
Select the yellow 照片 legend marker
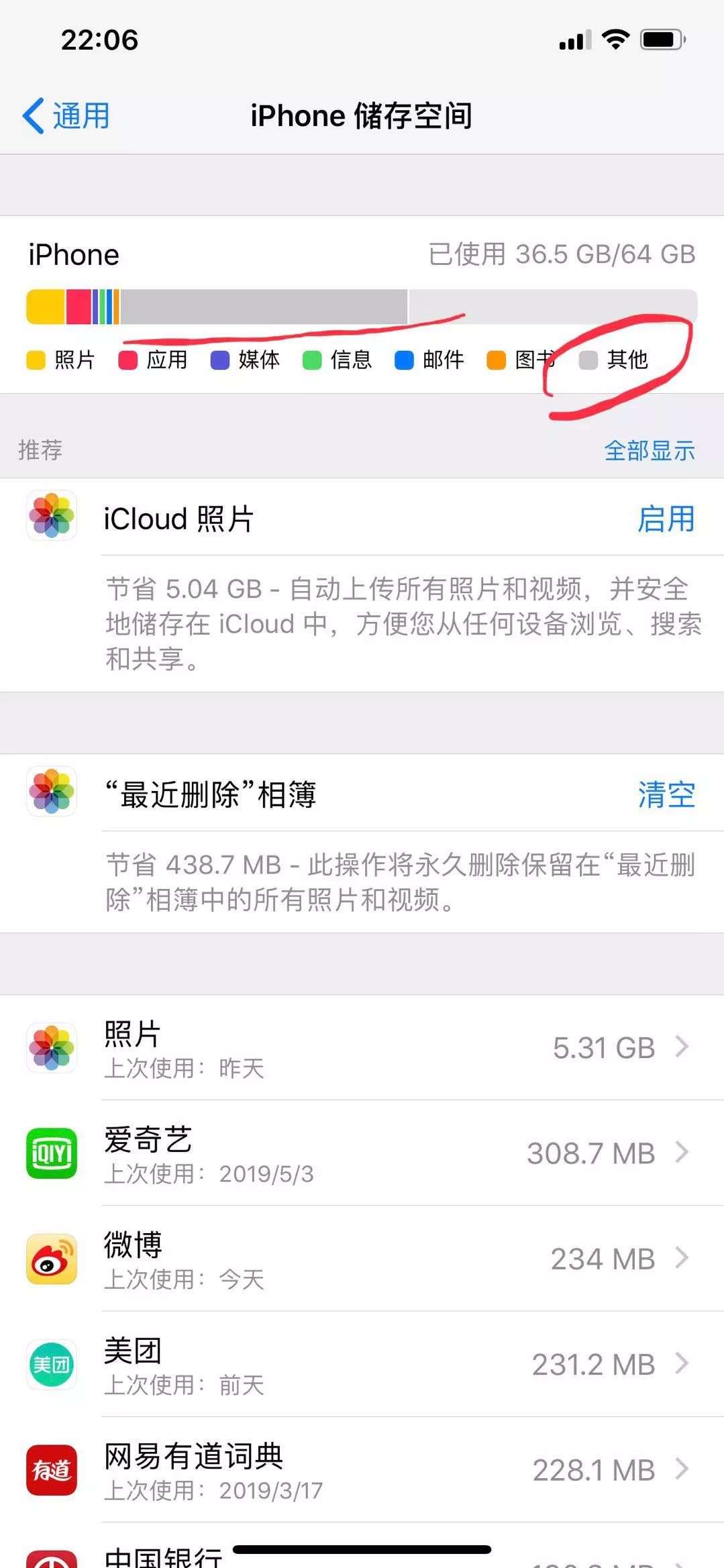tap(36, 360)
